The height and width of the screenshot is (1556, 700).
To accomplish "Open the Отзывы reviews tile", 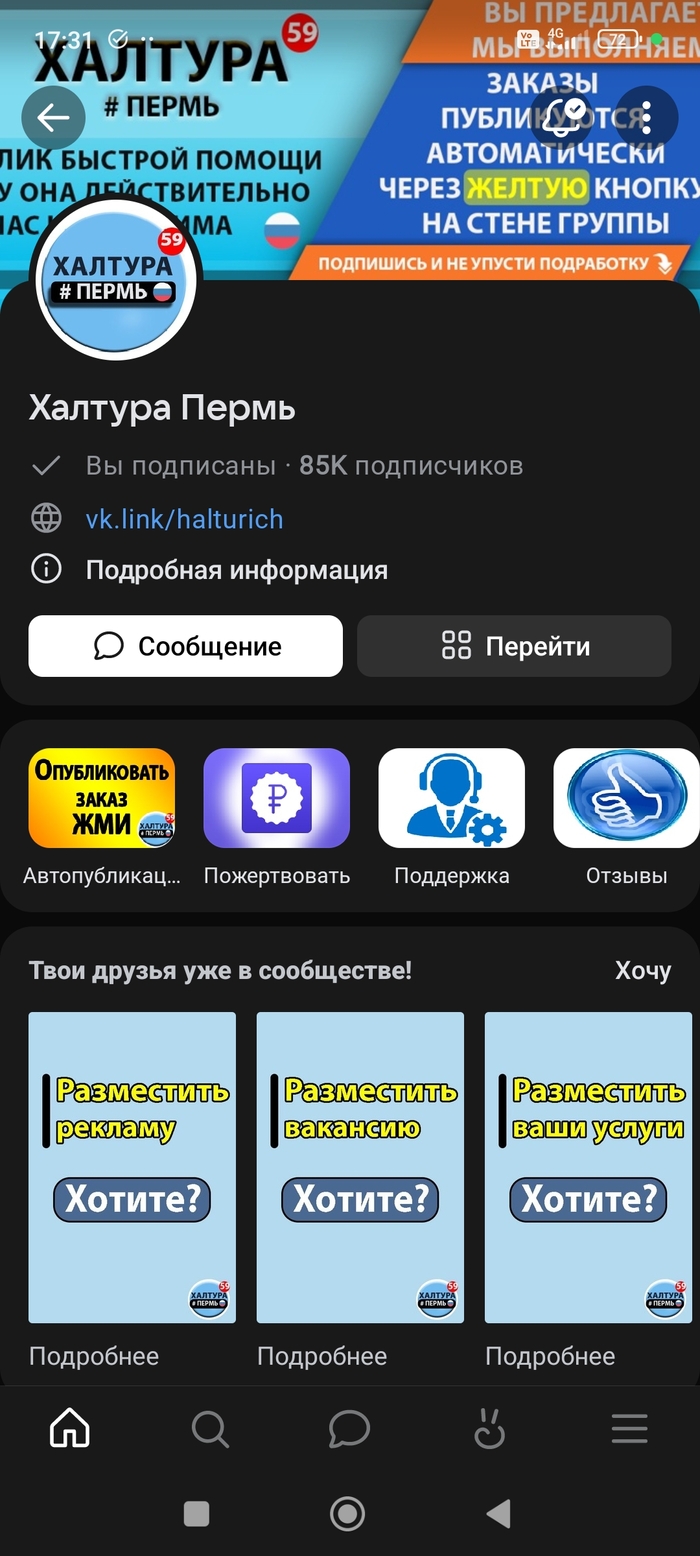I will click(626, 798).
